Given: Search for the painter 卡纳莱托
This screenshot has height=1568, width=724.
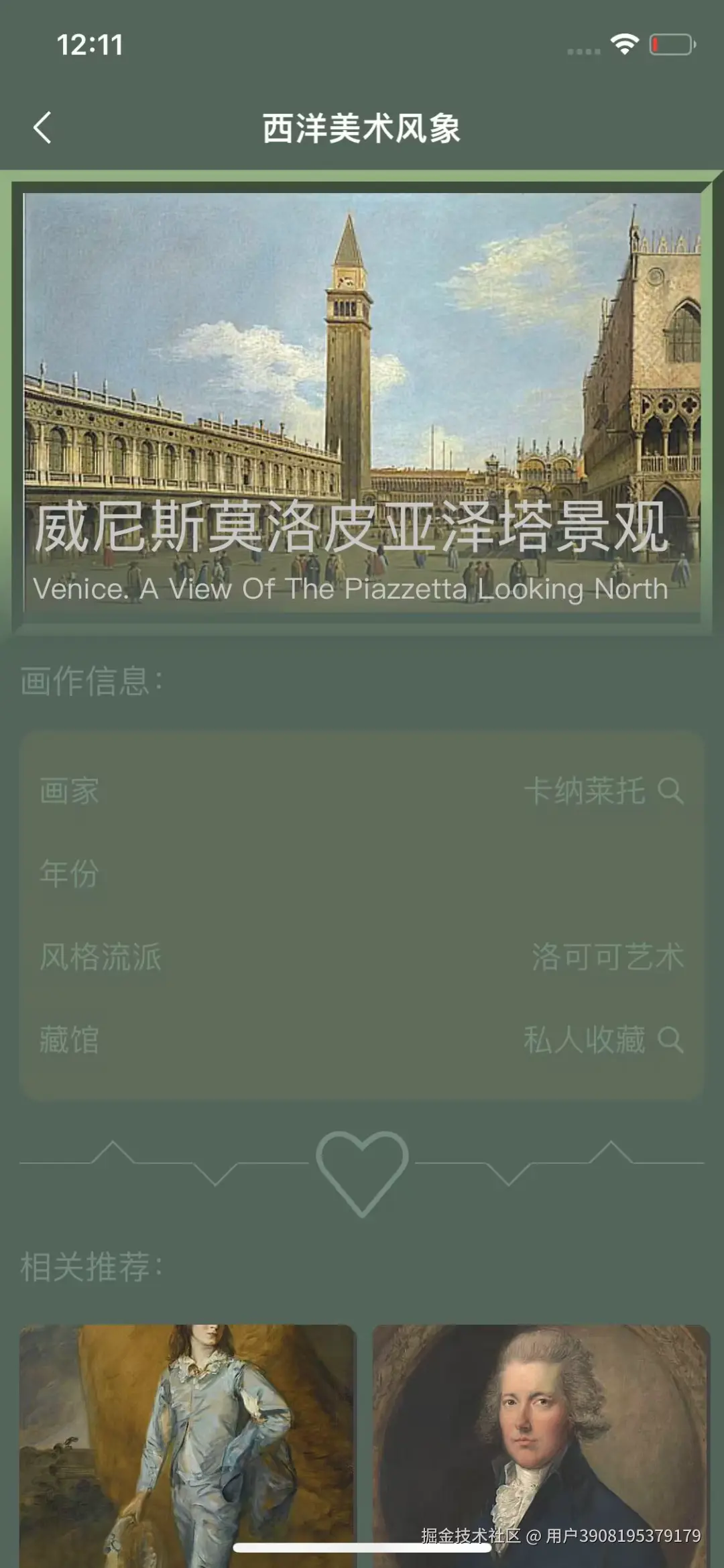Looking at the screenshot, I should pyautogui.click(x=670, y=791).
